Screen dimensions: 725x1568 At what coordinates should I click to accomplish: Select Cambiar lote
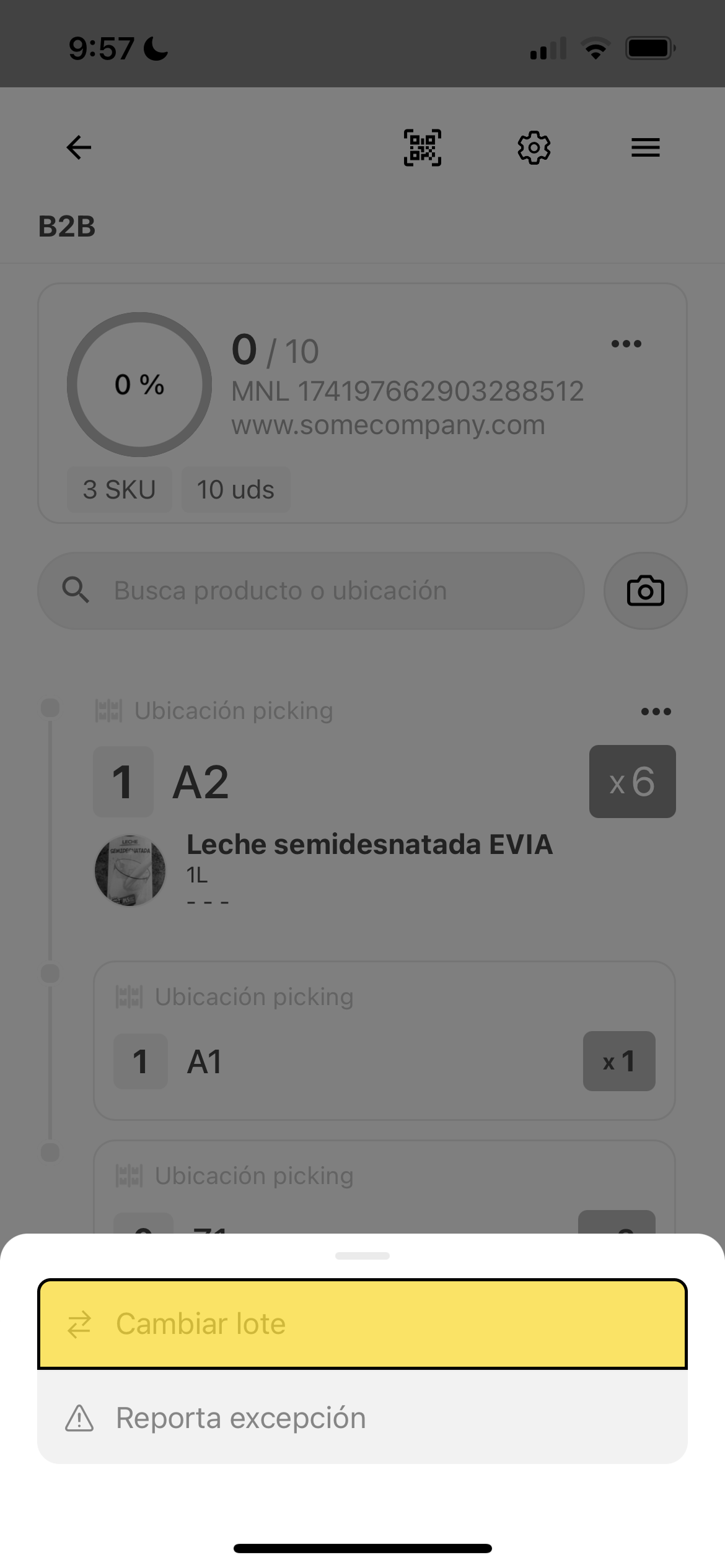362,1323
